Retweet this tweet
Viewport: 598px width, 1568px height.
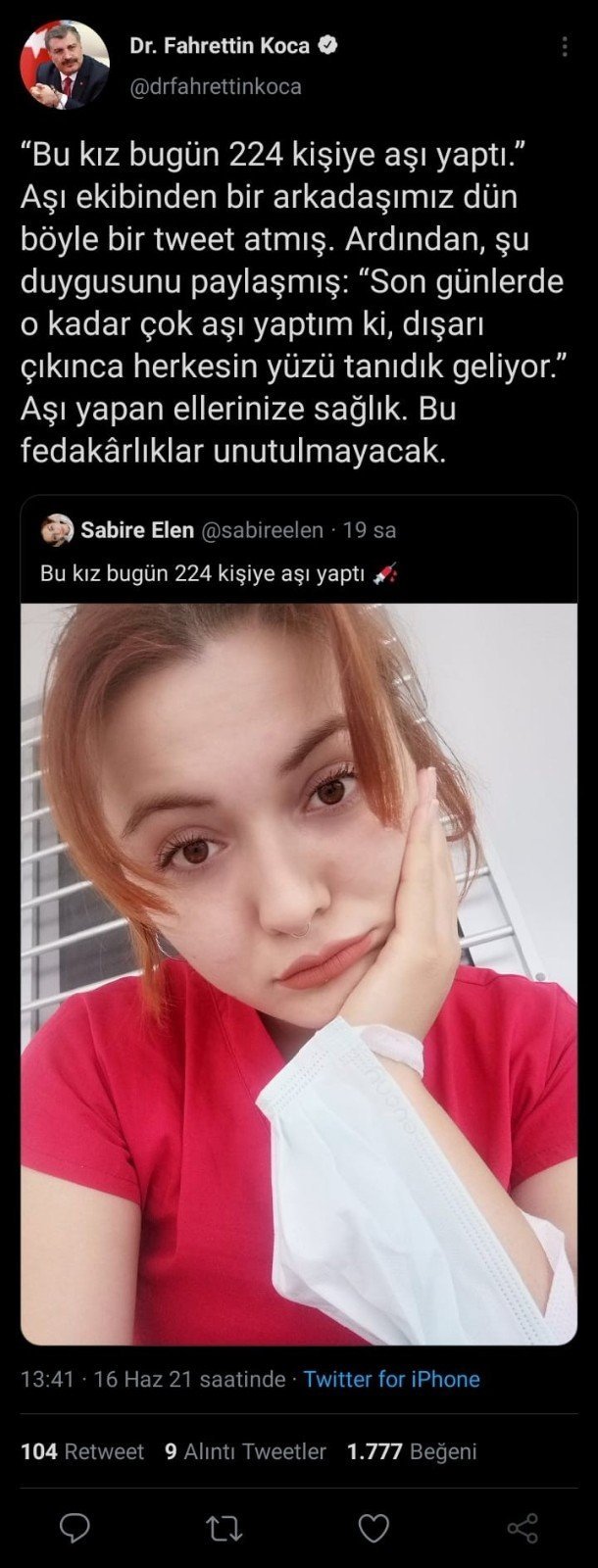point(224,1527)
